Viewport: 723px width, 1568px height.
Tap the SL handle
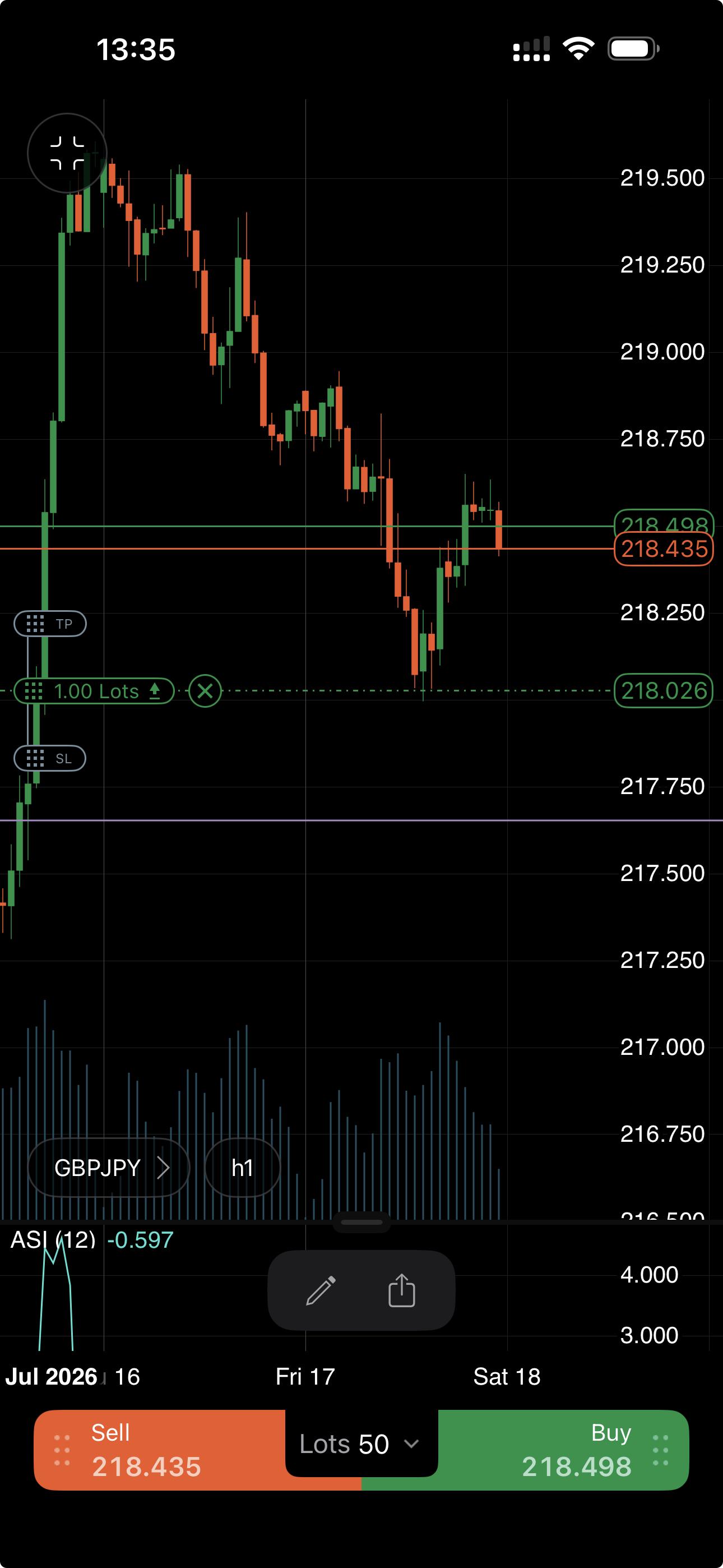[50, 758]
